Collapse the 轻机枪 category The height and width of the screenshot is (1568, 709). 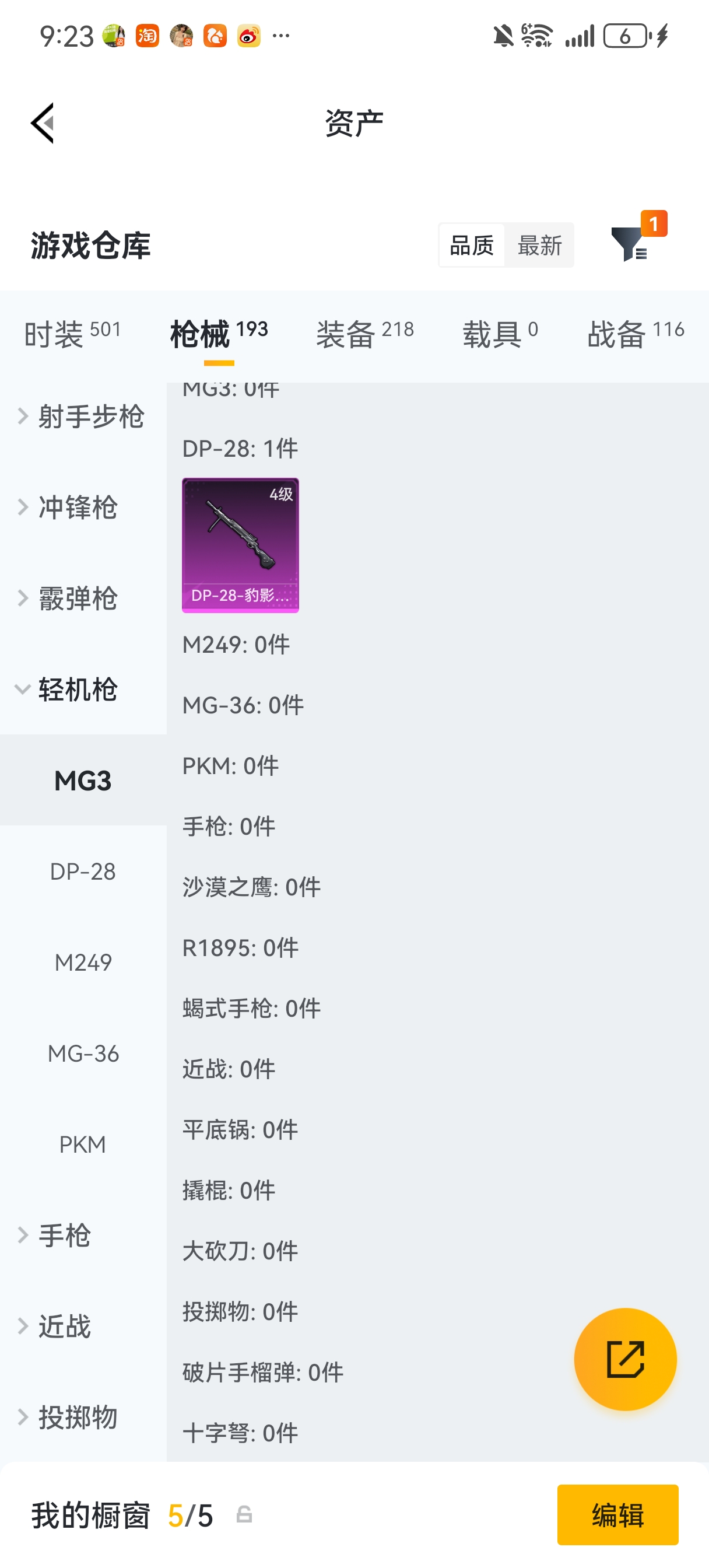83,689
